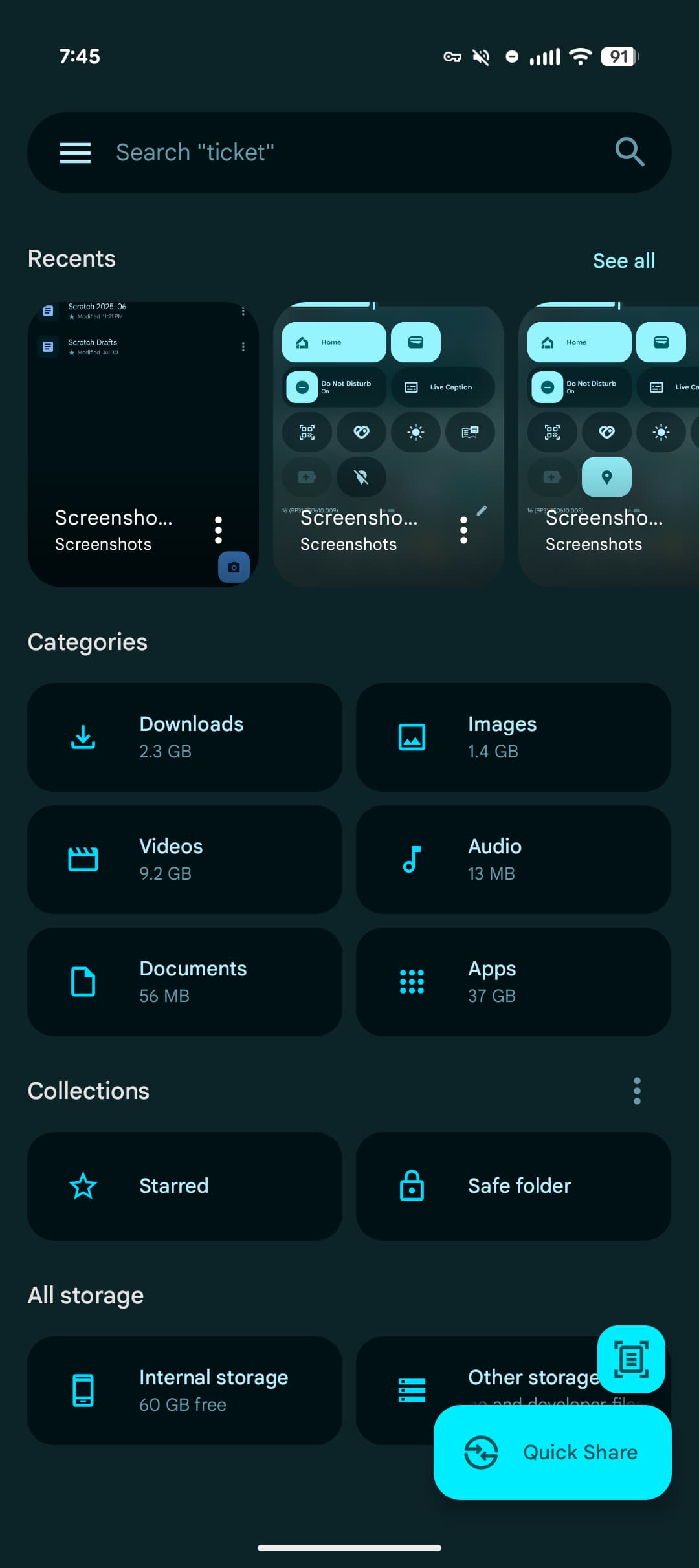
Task: Open options for the Live Caption screenshot
Action: tap(463, 530)
